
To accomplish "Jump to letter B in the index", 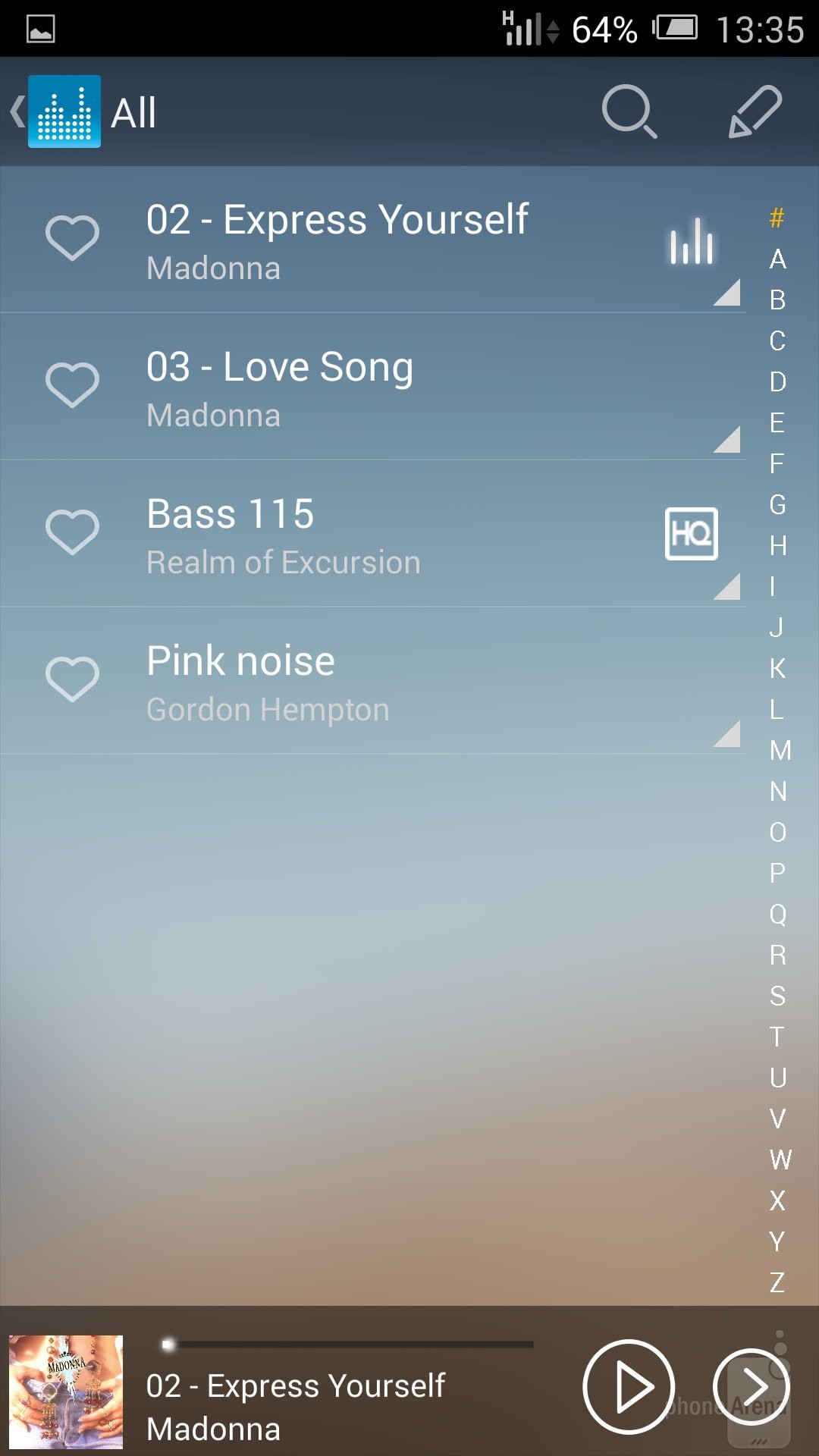I will (777, 300).
